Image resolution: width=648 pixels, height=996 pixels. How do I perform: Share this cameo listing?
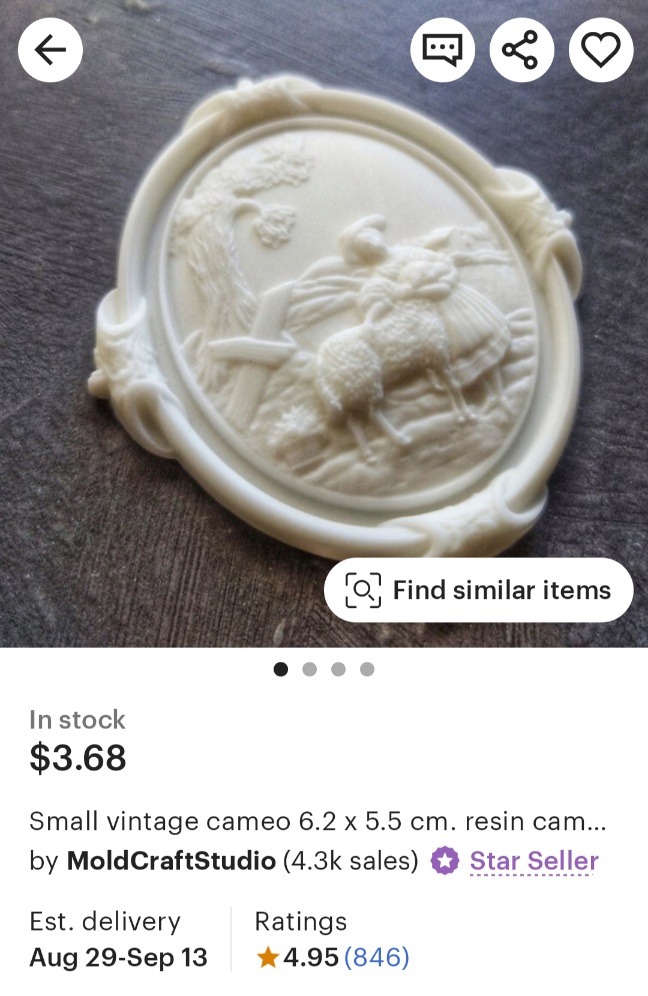point(521,49)
